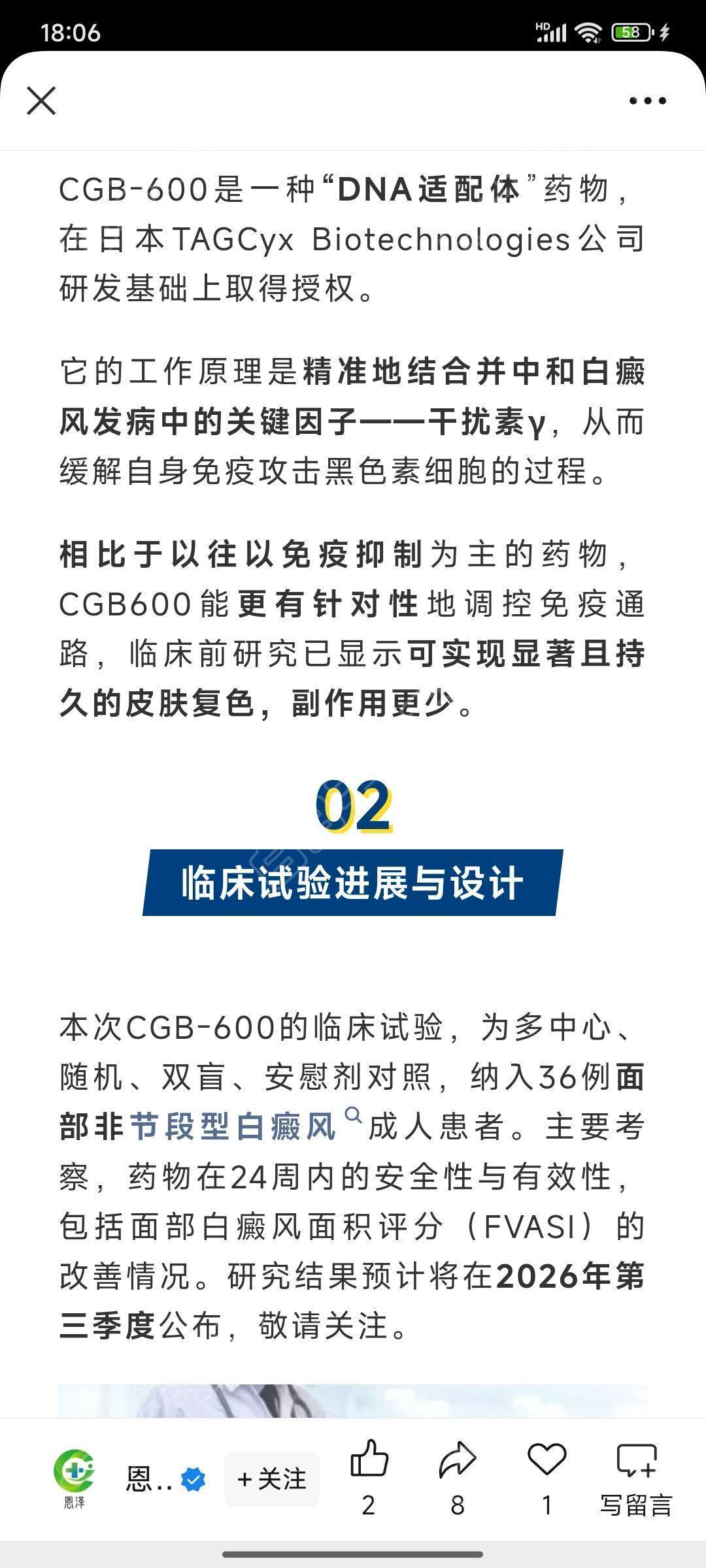Write a comment via 写留言

636,1477
